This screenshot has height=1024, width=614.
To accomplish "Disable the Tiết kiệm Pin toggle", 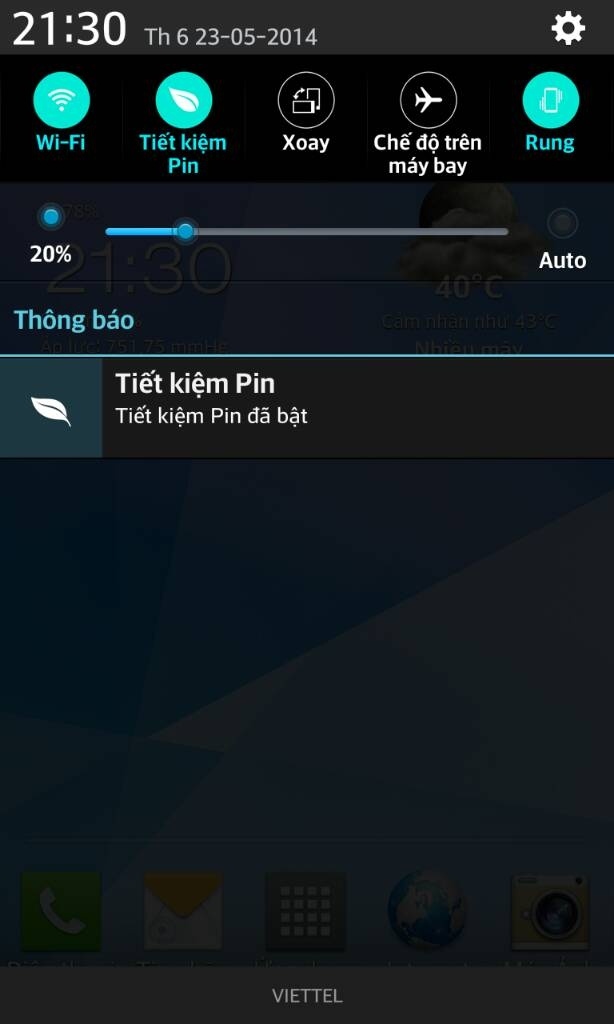I will click(x=183, y=101).
